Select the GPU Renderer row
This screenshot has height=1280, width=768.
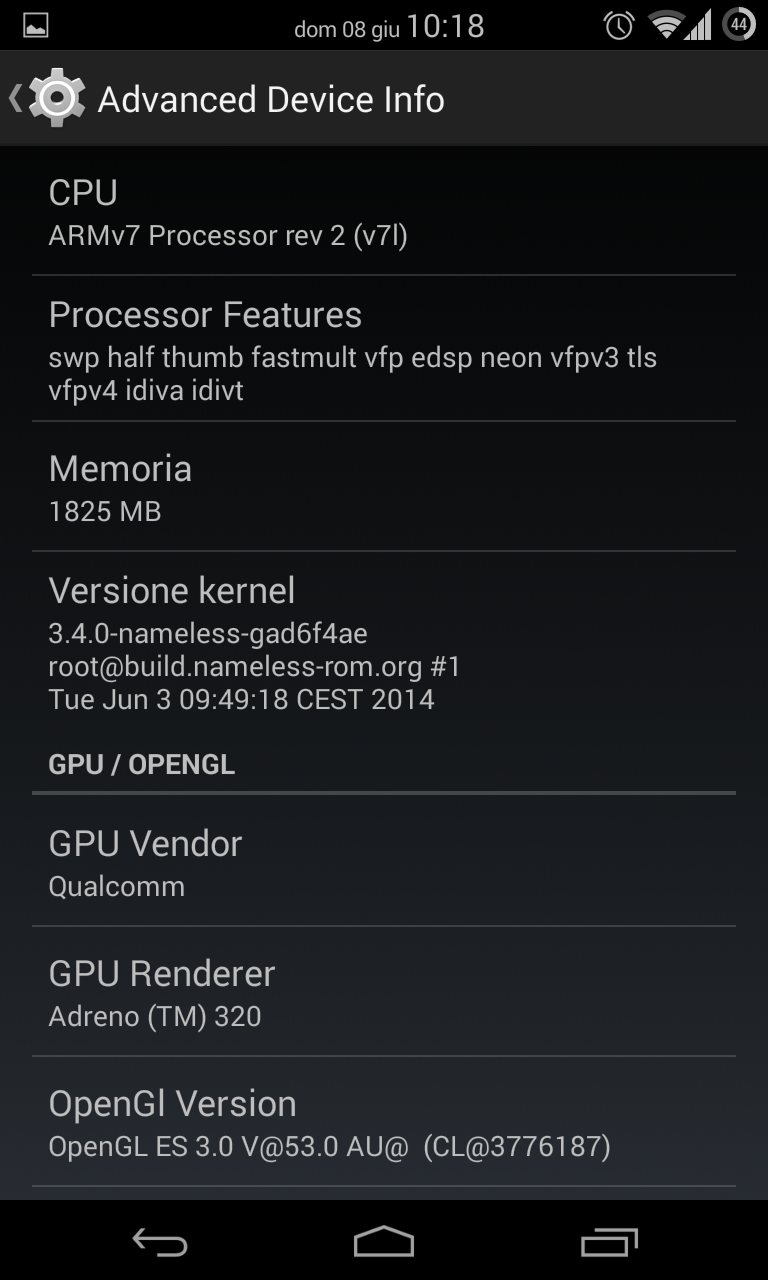[x=384, y=991]
